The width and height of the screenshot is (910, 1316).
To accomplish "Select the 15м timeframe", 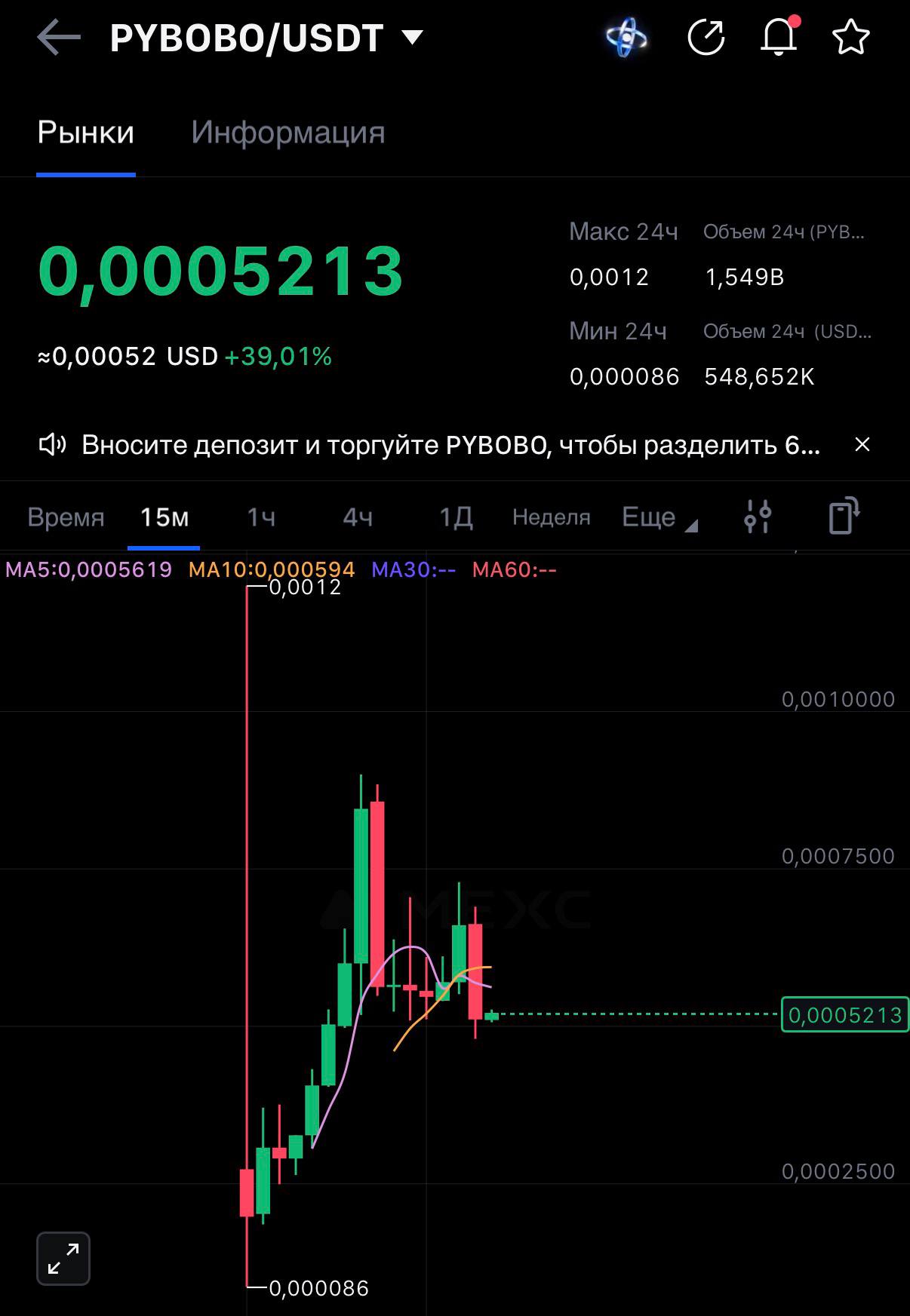I will pyautogui.click(x=164, y=517).
